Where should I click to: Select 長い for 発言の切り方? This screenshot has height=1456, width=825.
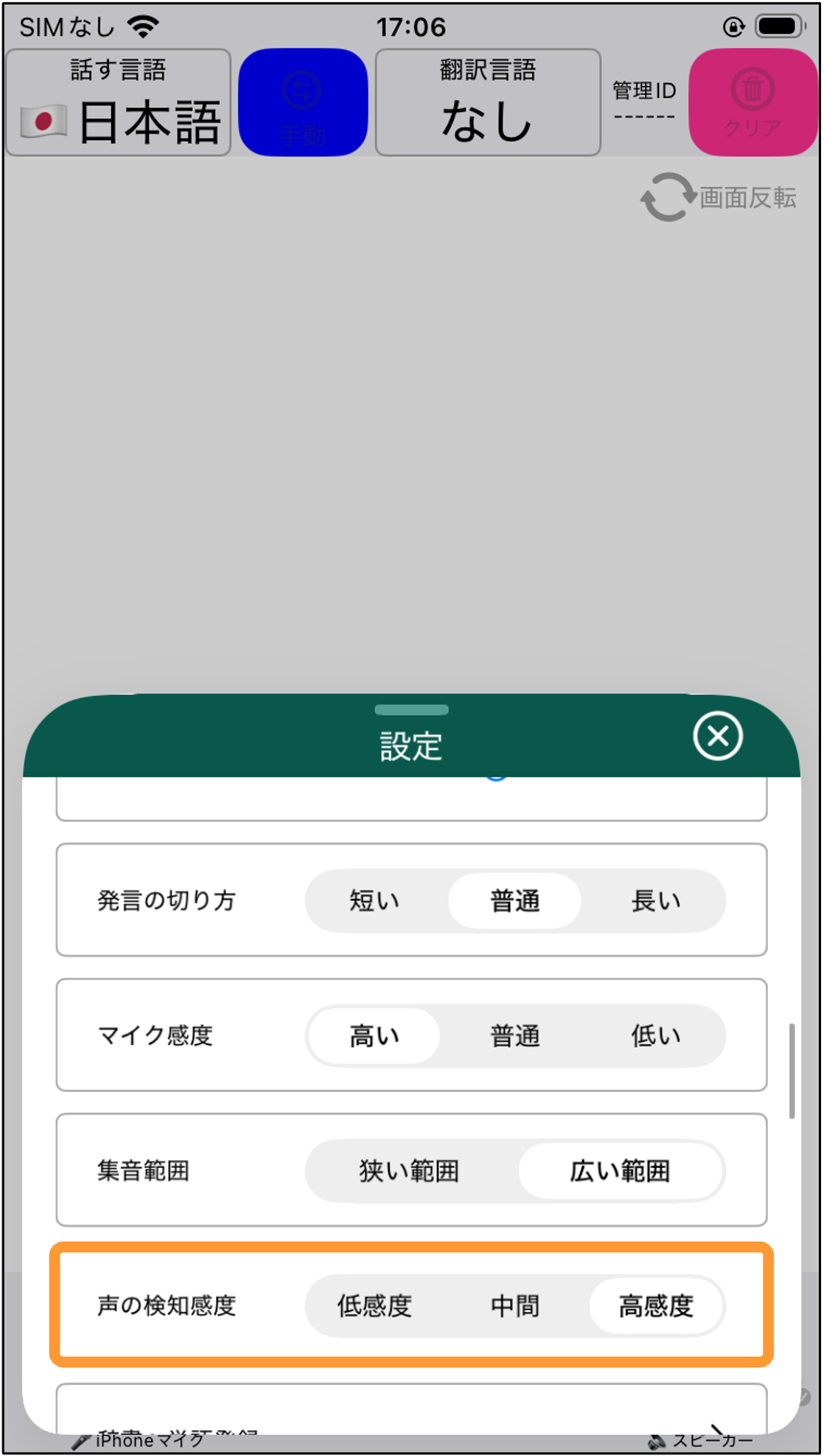point(656,901)
